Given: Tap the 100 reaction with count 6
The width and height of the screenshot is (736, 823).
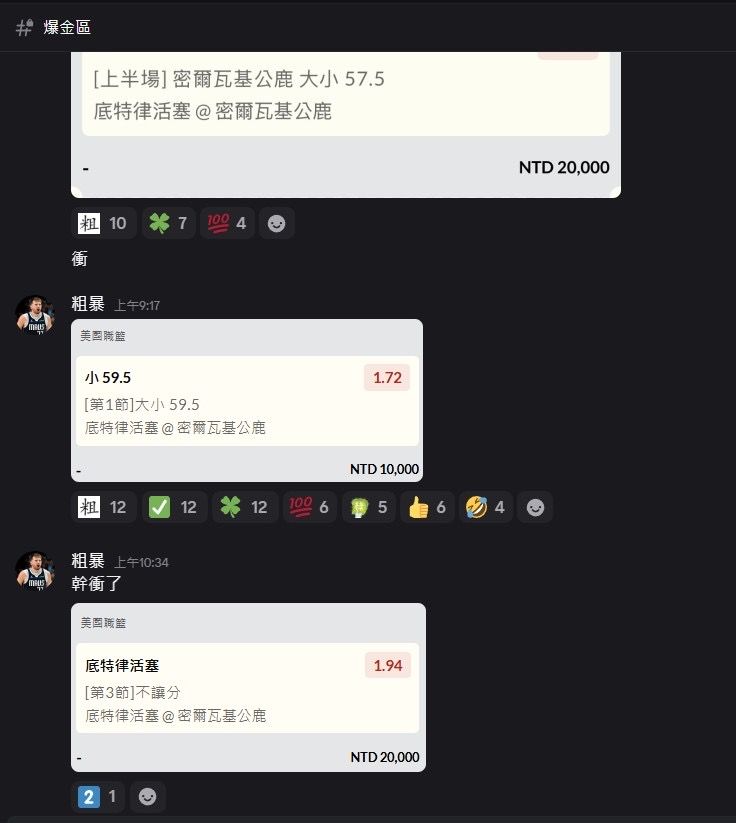Looking at the screenshot, I should pyautogui.click(x=309, y=507).
